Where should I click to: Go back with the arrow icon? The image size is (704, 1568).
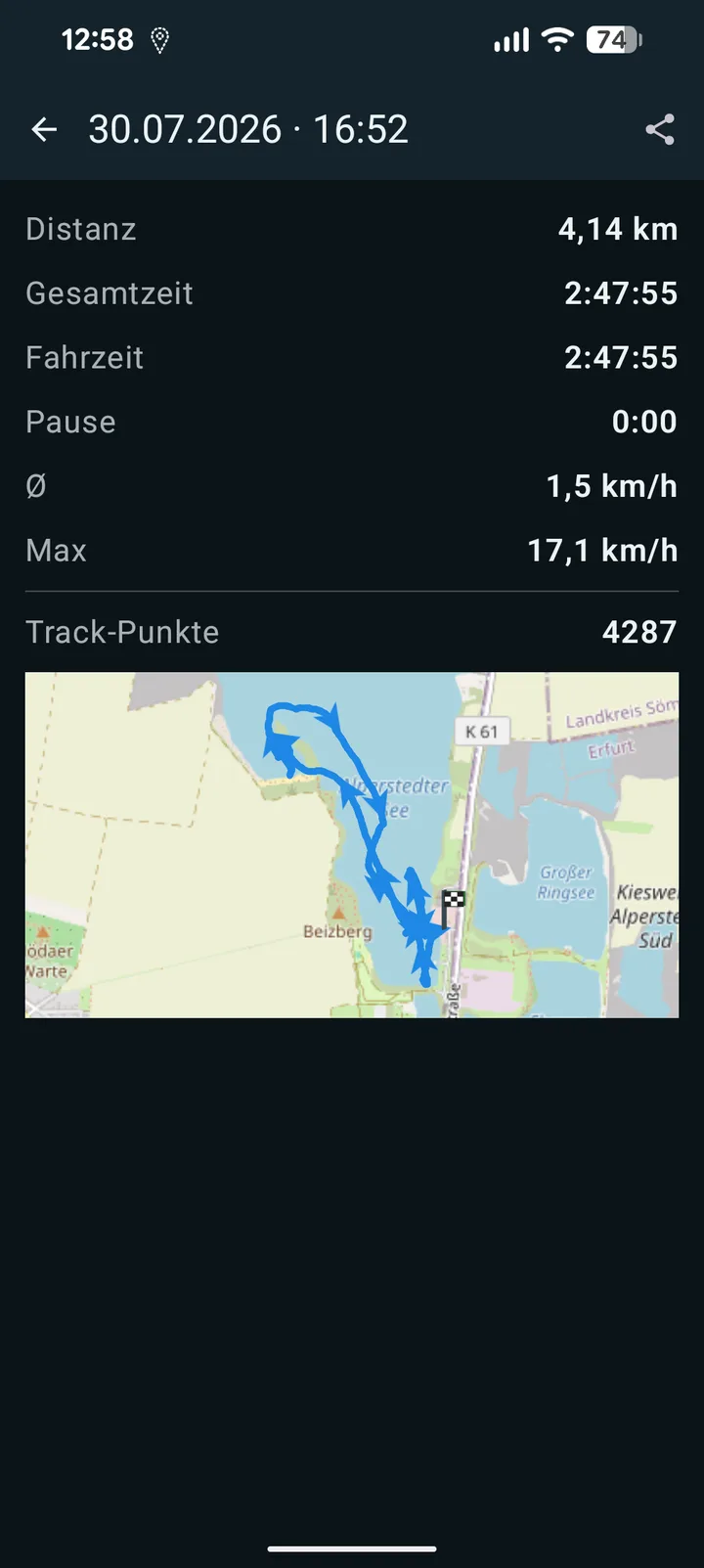pos(44,129)
